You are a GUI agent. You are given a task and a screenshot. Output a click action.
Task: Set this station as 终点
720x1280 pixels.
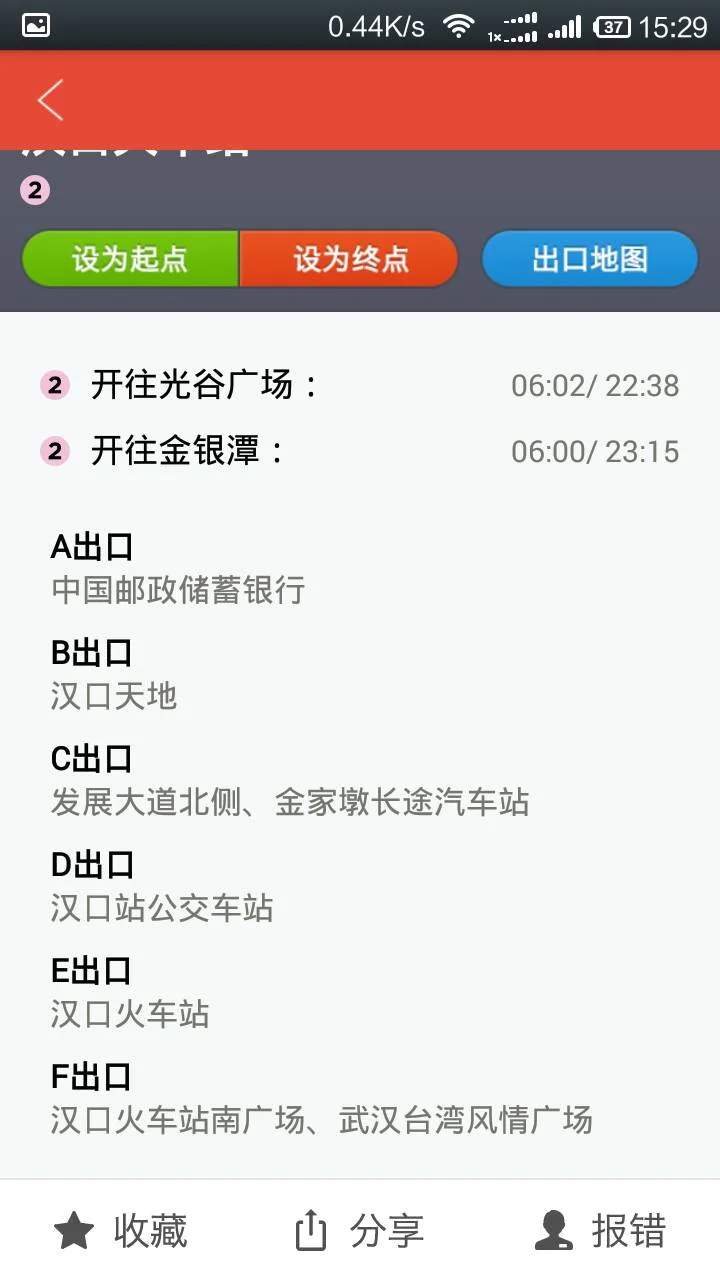[349, 258]
